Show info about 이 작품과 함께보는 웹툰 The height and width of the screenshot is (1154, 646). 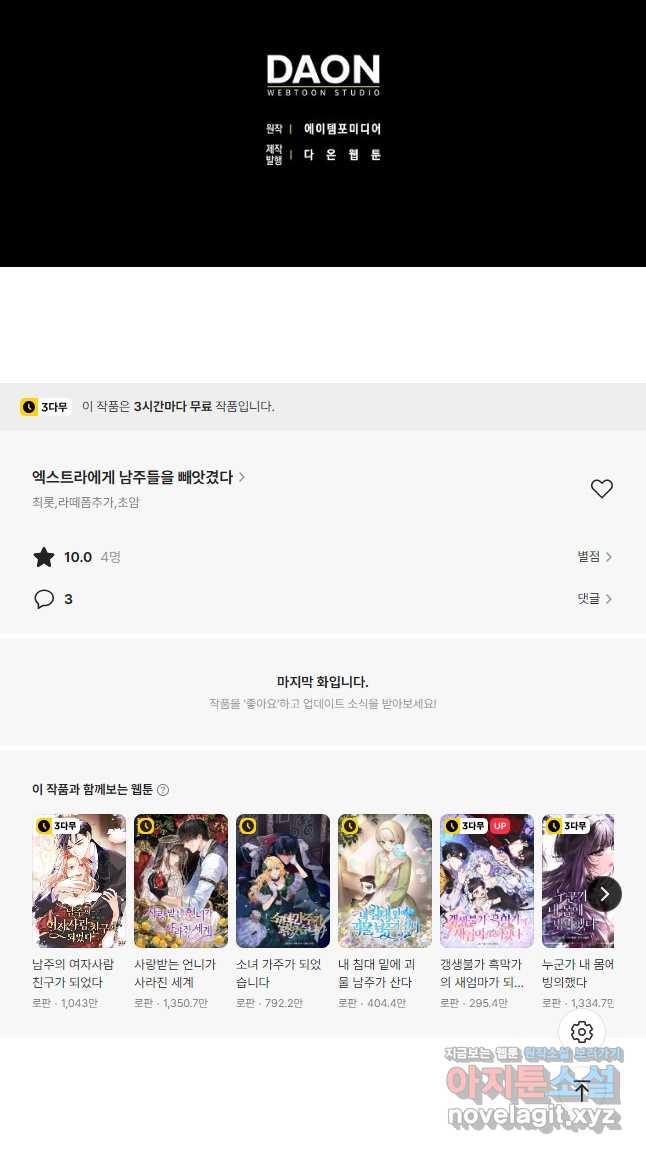[x=163, y=790]
